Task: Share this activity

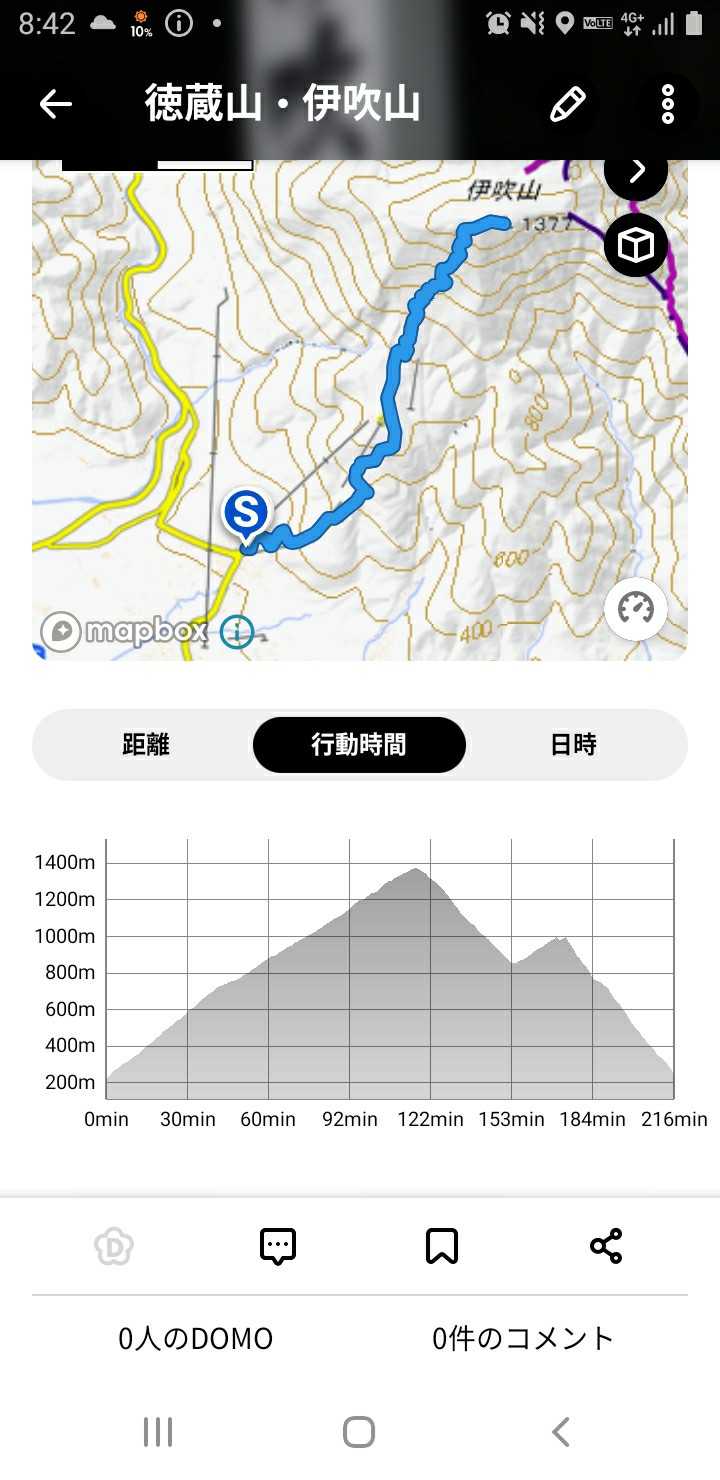Action: coord(606,1246)
